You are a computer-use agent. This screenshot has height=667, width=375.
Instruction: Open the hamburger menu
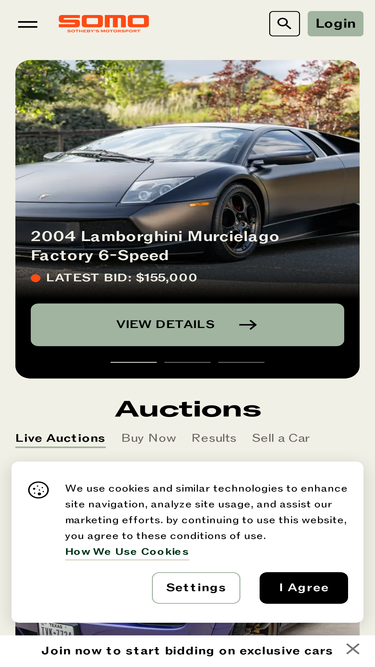click(x=28, y=24)
